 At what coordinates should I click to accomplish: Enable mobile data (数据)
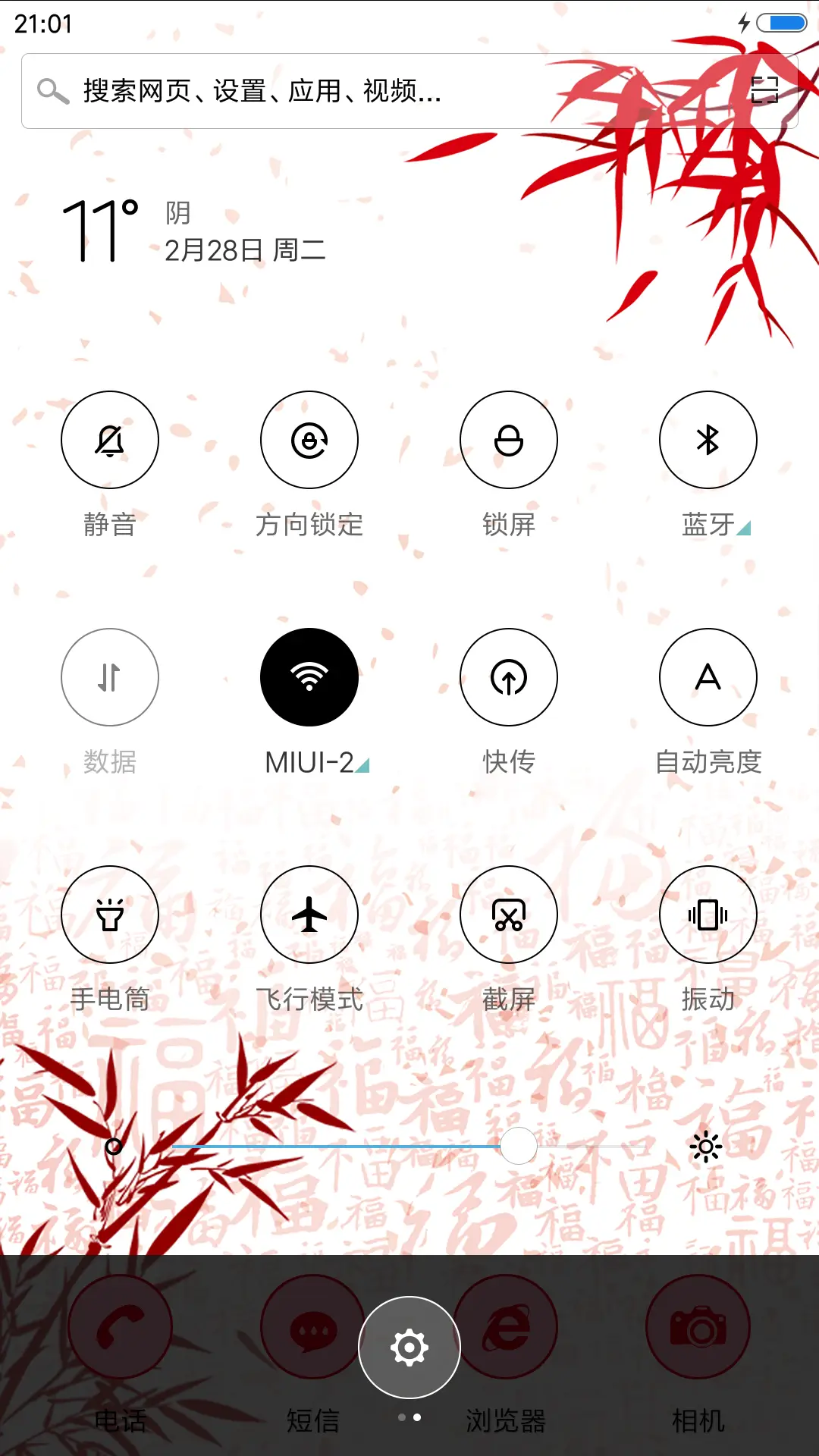pyautogui.click(x=110, y=677)
